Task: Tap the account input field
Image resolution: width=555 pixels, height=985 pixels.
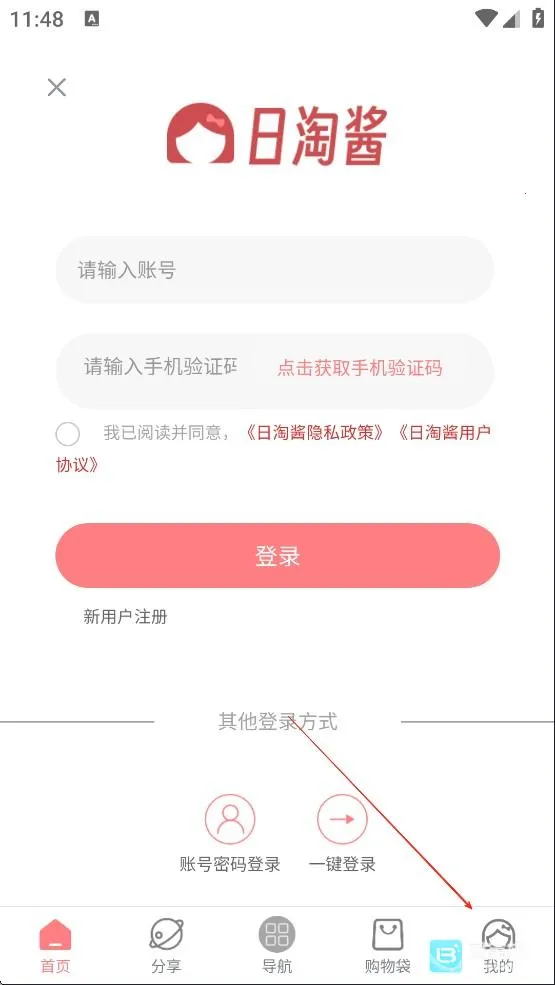Action: point(275,270)
